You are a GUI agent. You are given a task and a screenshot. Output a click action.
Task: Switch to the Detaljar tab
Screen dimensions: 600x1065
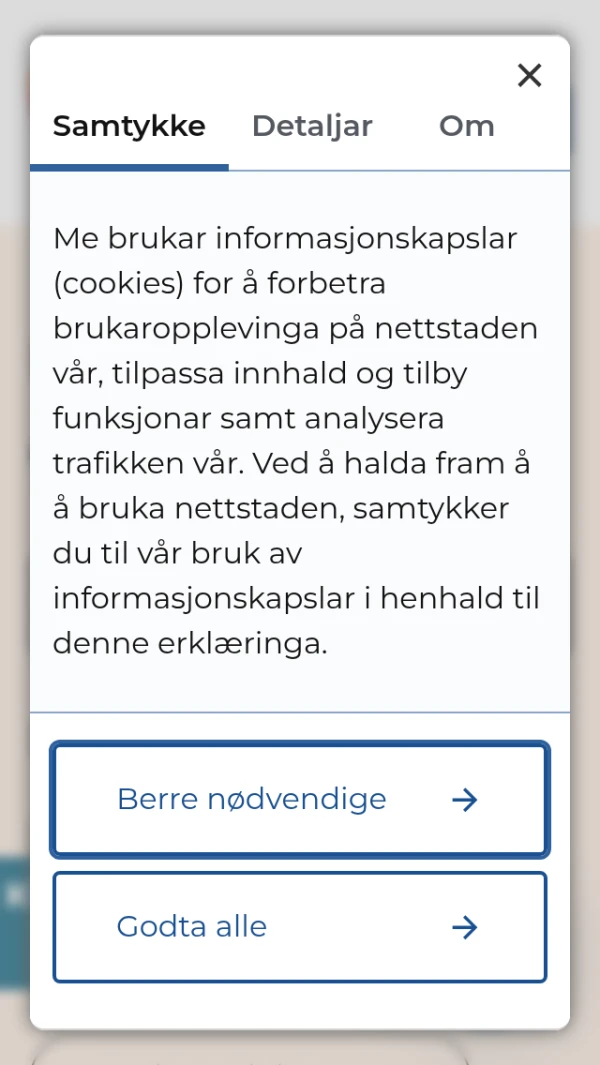click(312, 126)
